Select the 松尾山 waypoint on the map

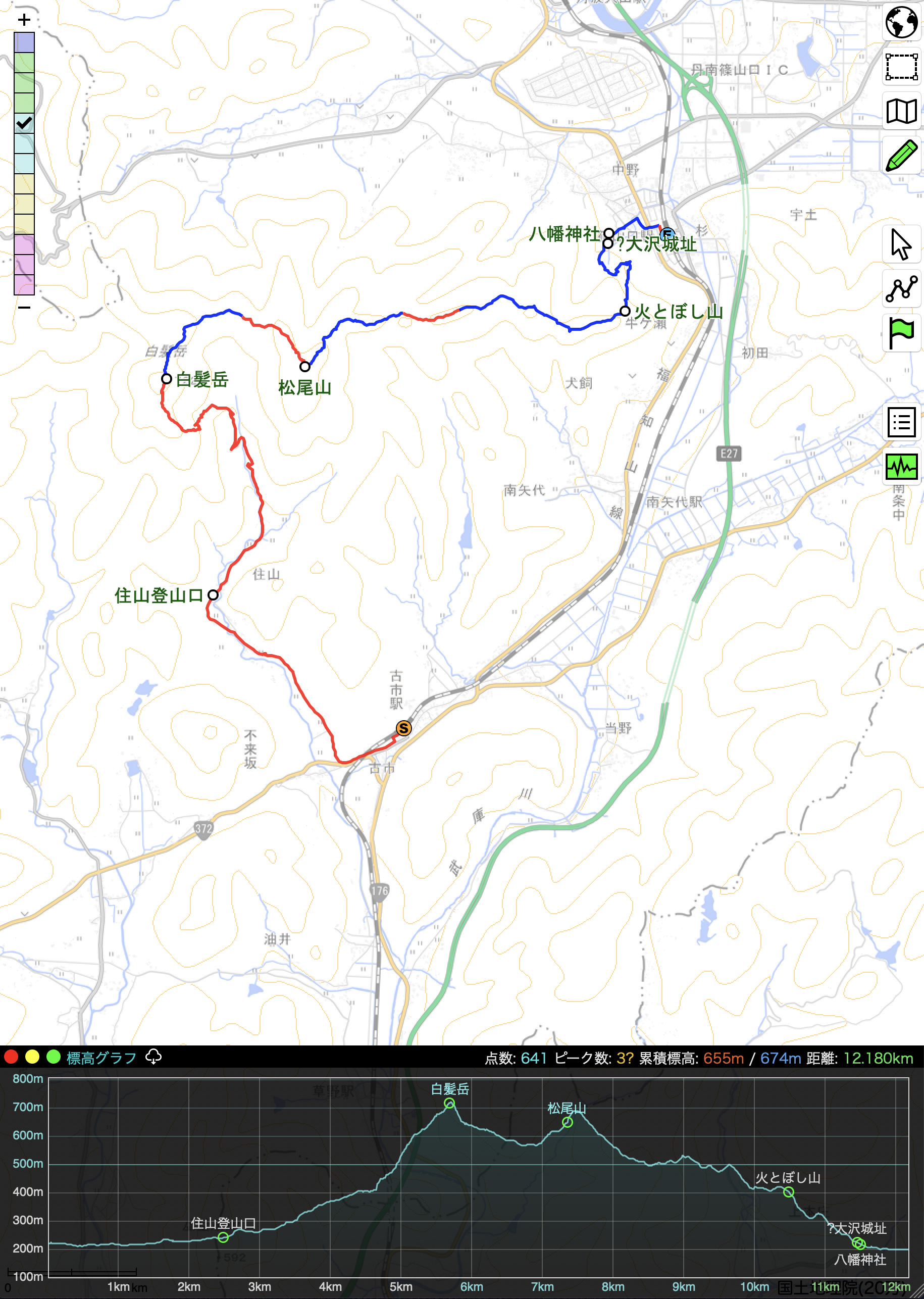[305, 367]
